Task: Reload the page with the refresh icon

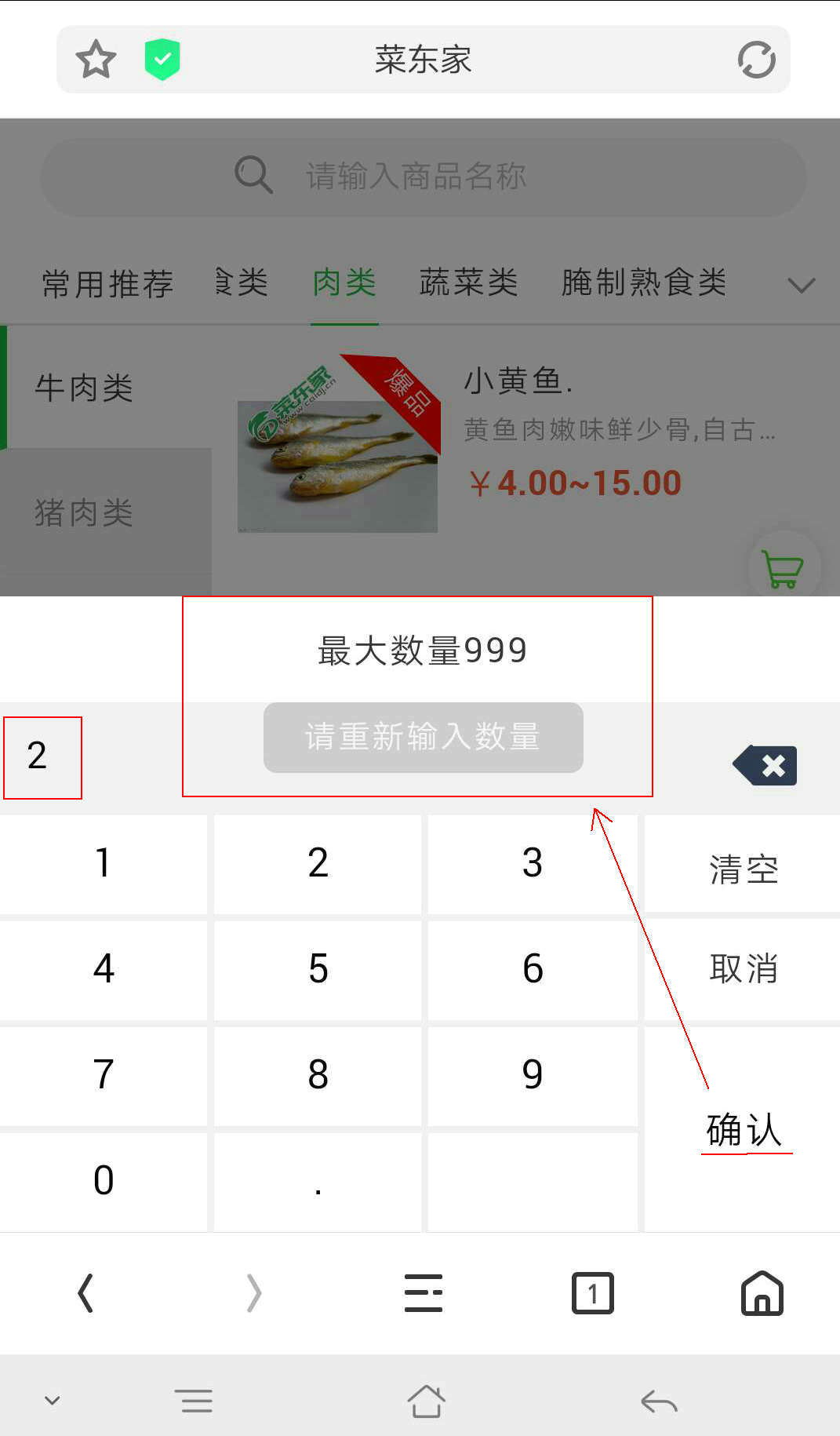Action: tap(756, 60)
